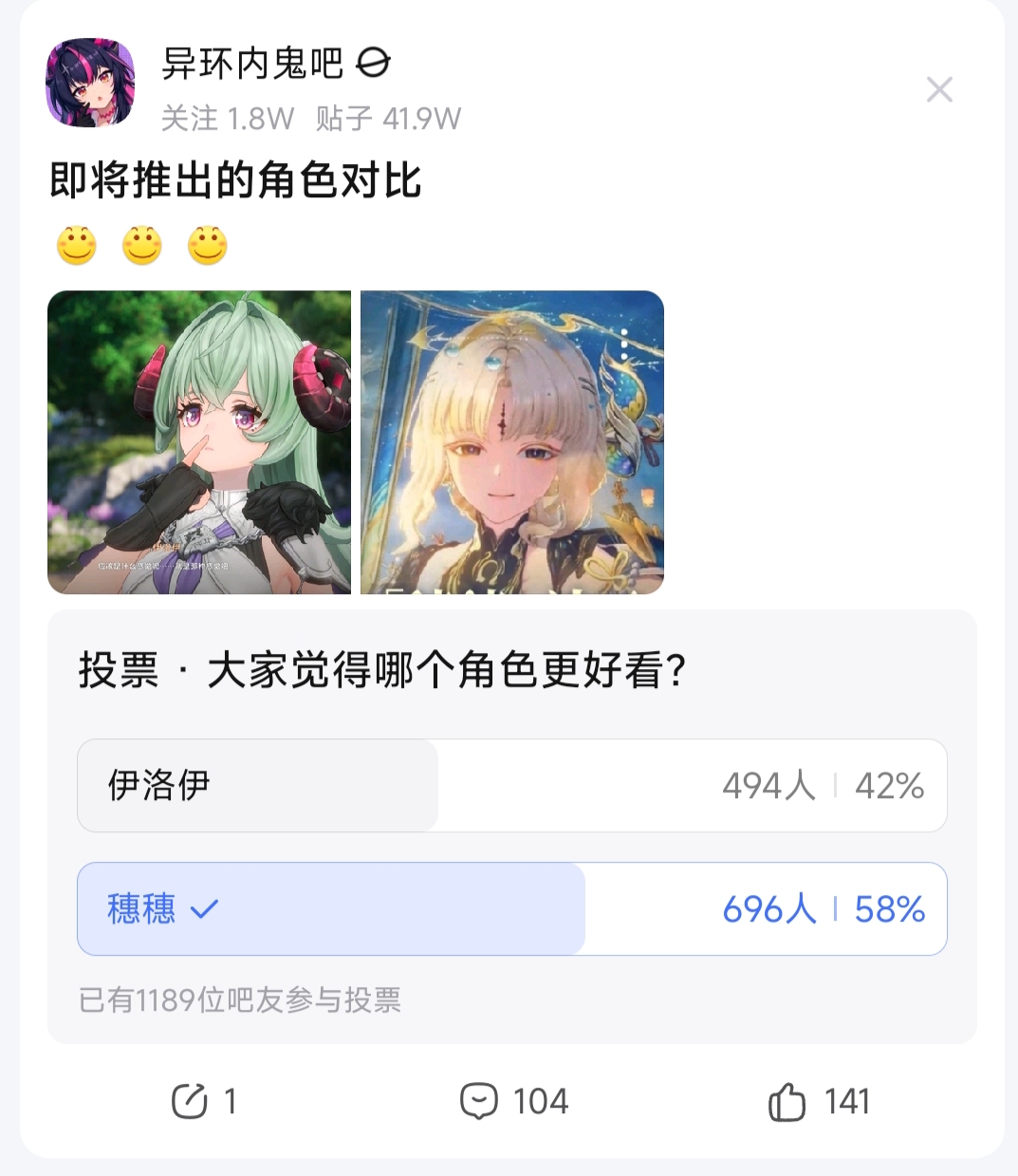This screenshot has height=1176, width=1018.
Task: Select the 伊洛伊 poll option
Action: [x=512, y=786]
